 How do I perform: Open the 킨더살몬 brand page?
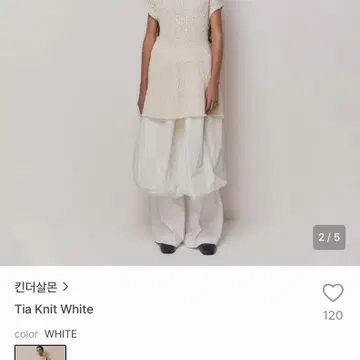(x=41, y=287)
